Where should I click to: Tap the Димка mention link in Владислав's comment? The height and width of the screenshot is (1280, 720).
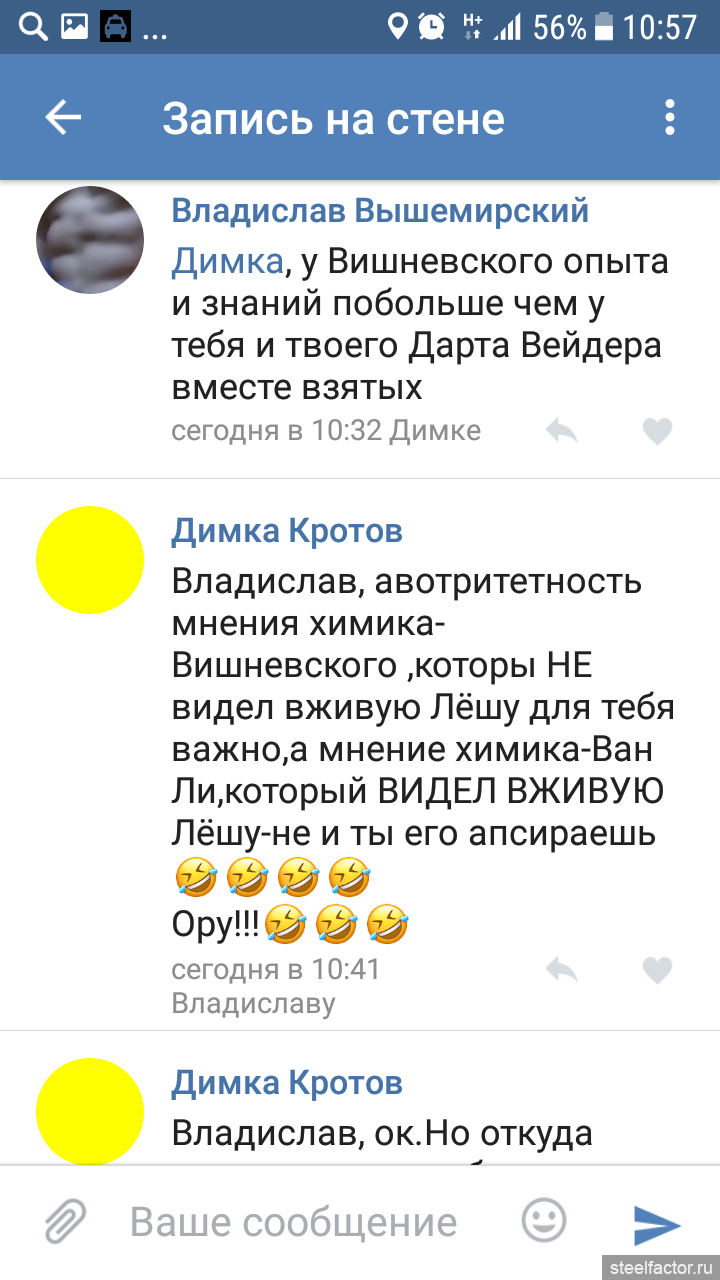(227, 262)
